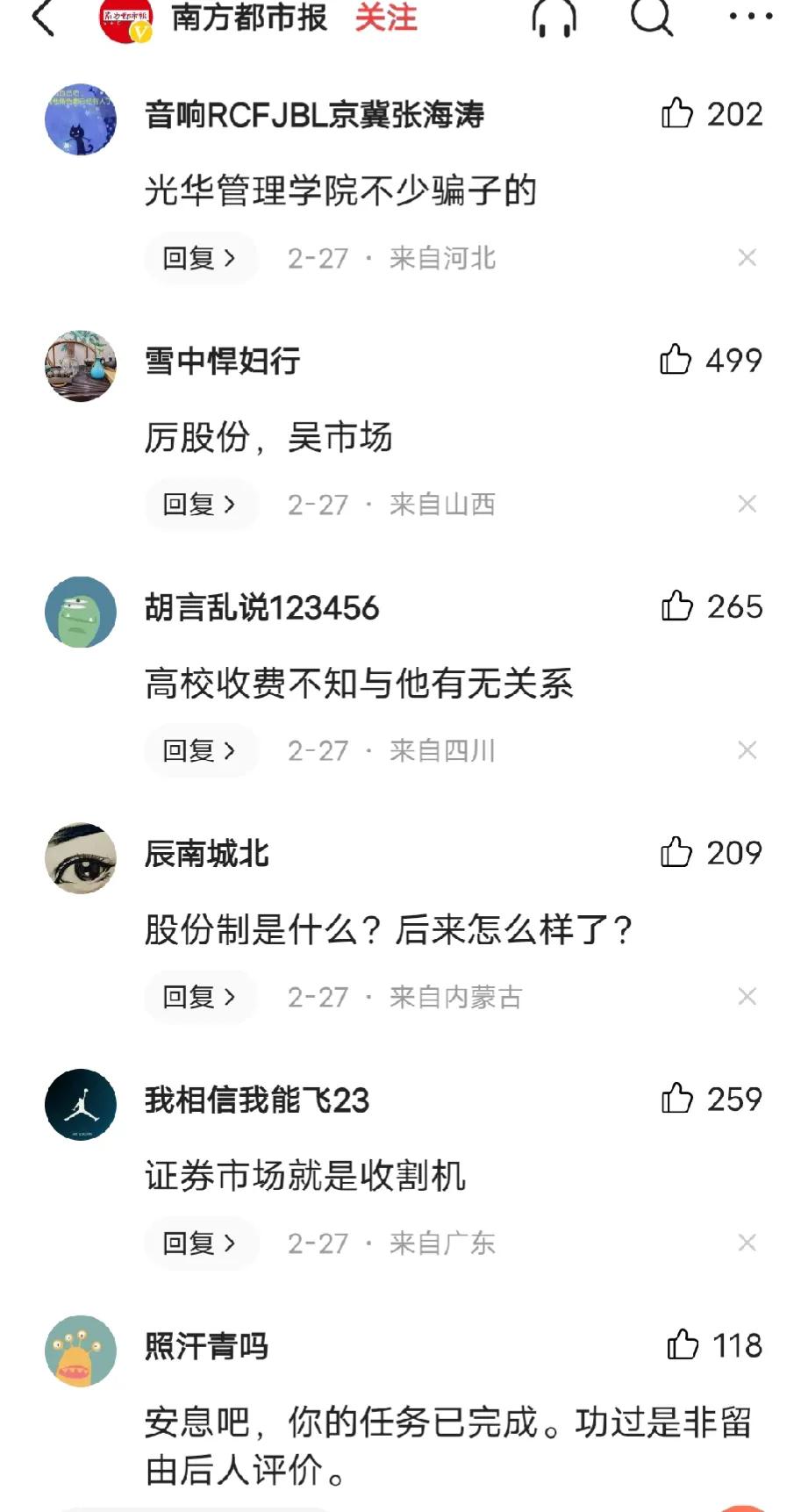808x1512 pixels.
Task: Reply to 音响RCFJBL京冀张海涛's comment
Action: pyautogui.click(x=200, y=258)
